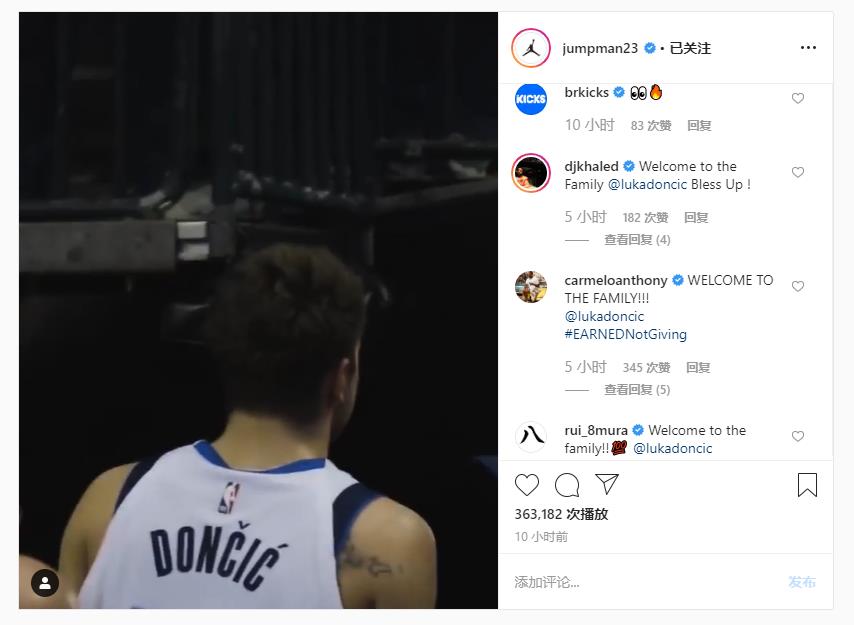View tagged people on the video
The image size is (854, 625).
coord(45,583)
